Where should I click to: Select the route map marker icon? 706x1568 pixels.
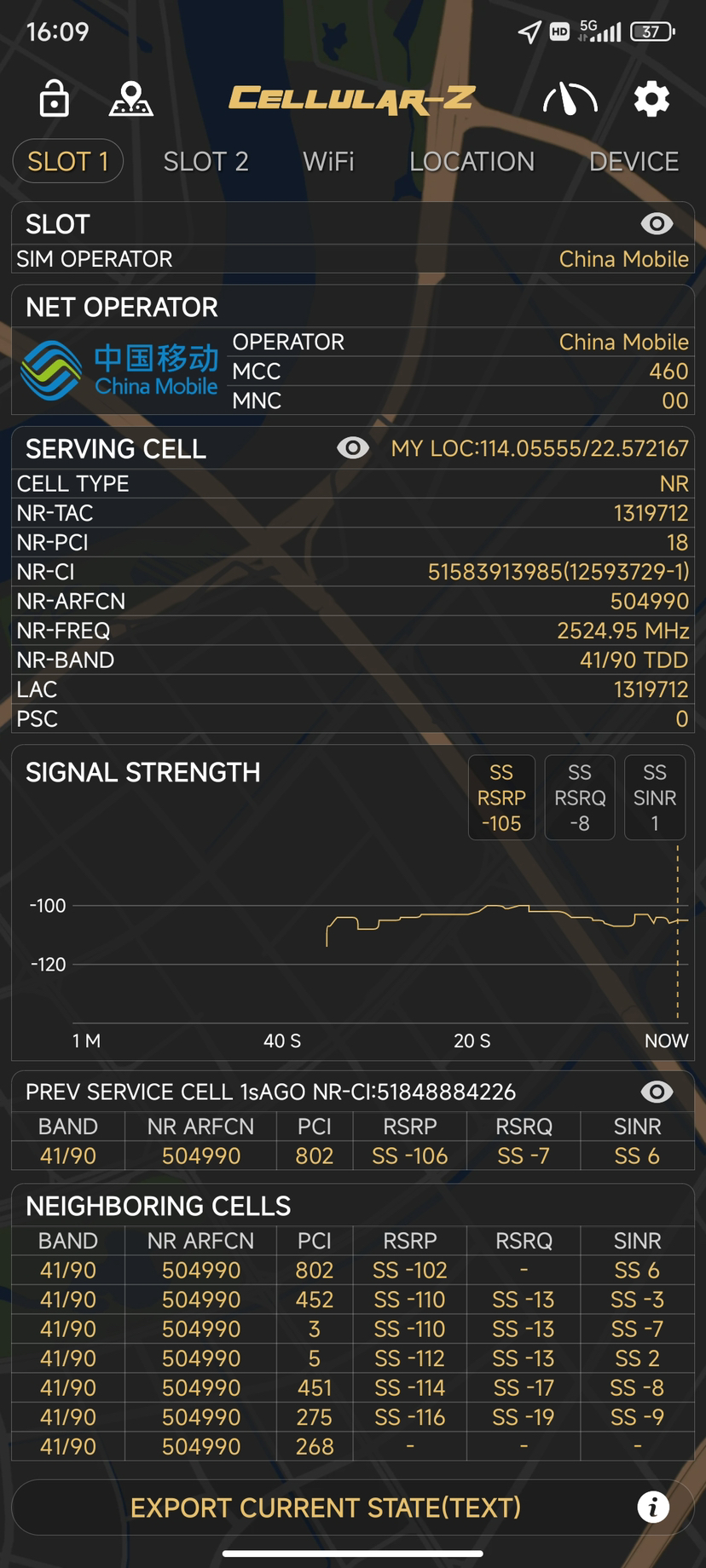[131, 99]
